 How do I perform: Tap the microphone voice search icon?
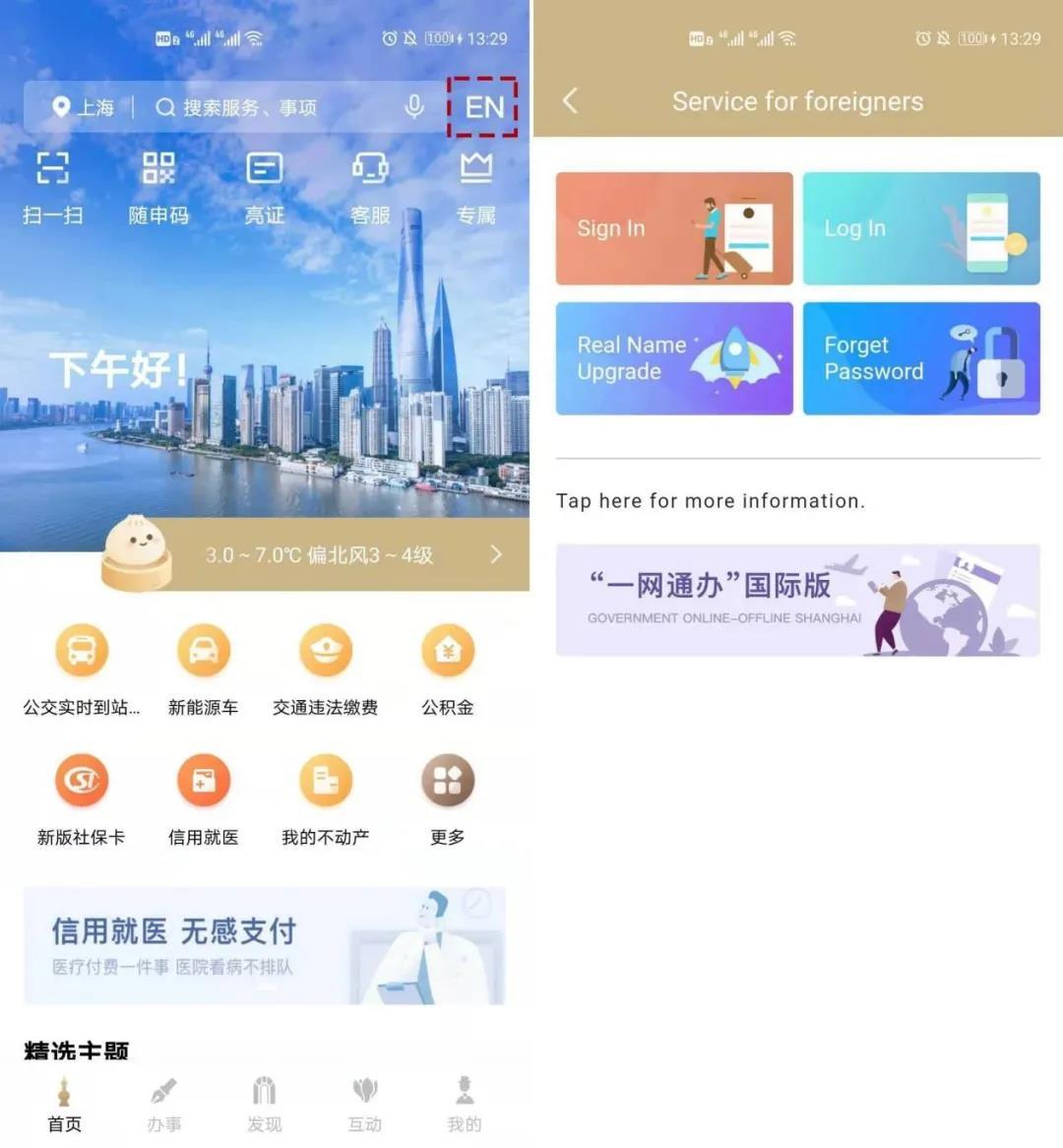click(414, 106)
